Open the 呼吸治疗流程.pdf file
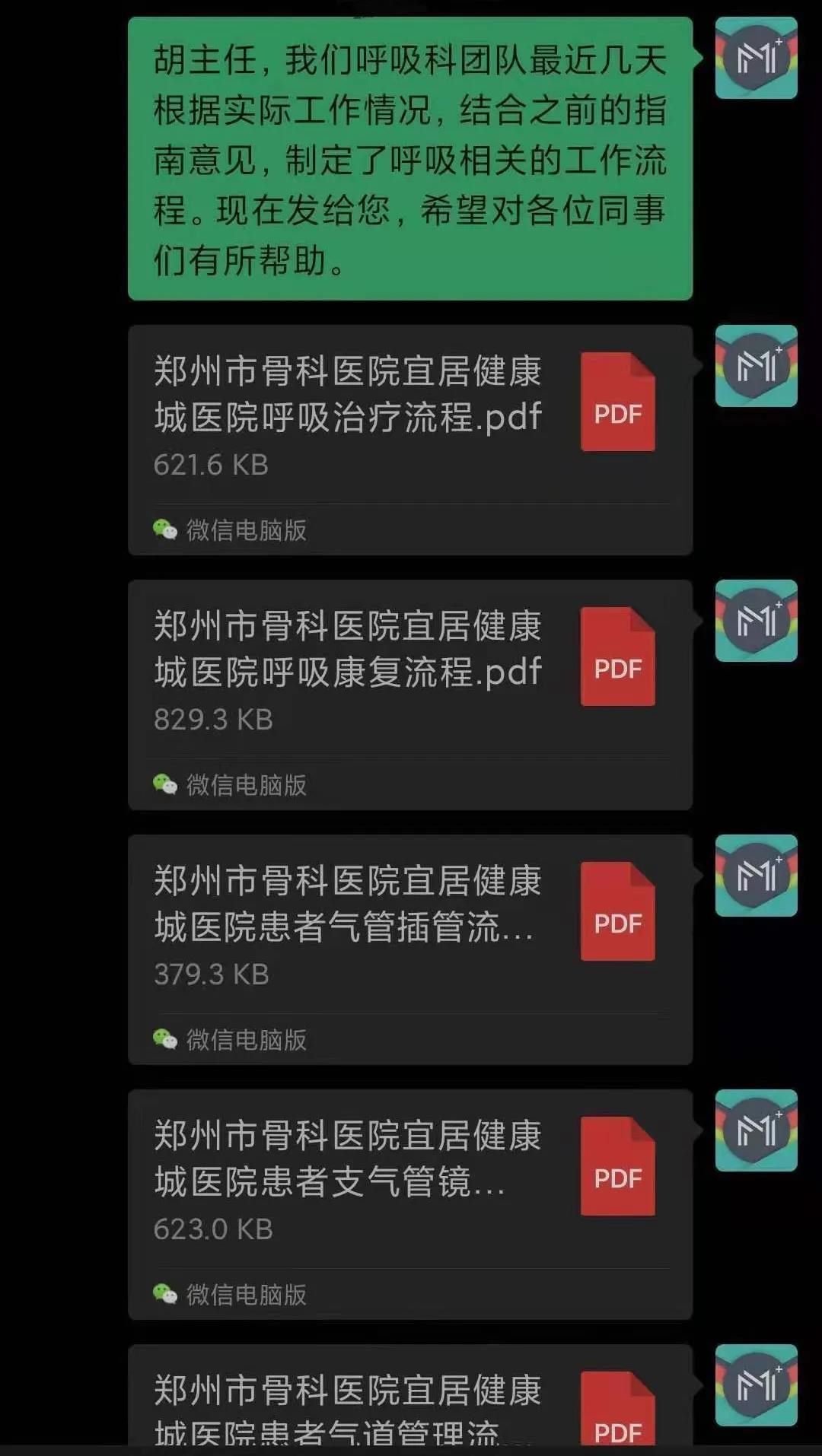This screenshot has height=1456, width=822. [410, 440]
